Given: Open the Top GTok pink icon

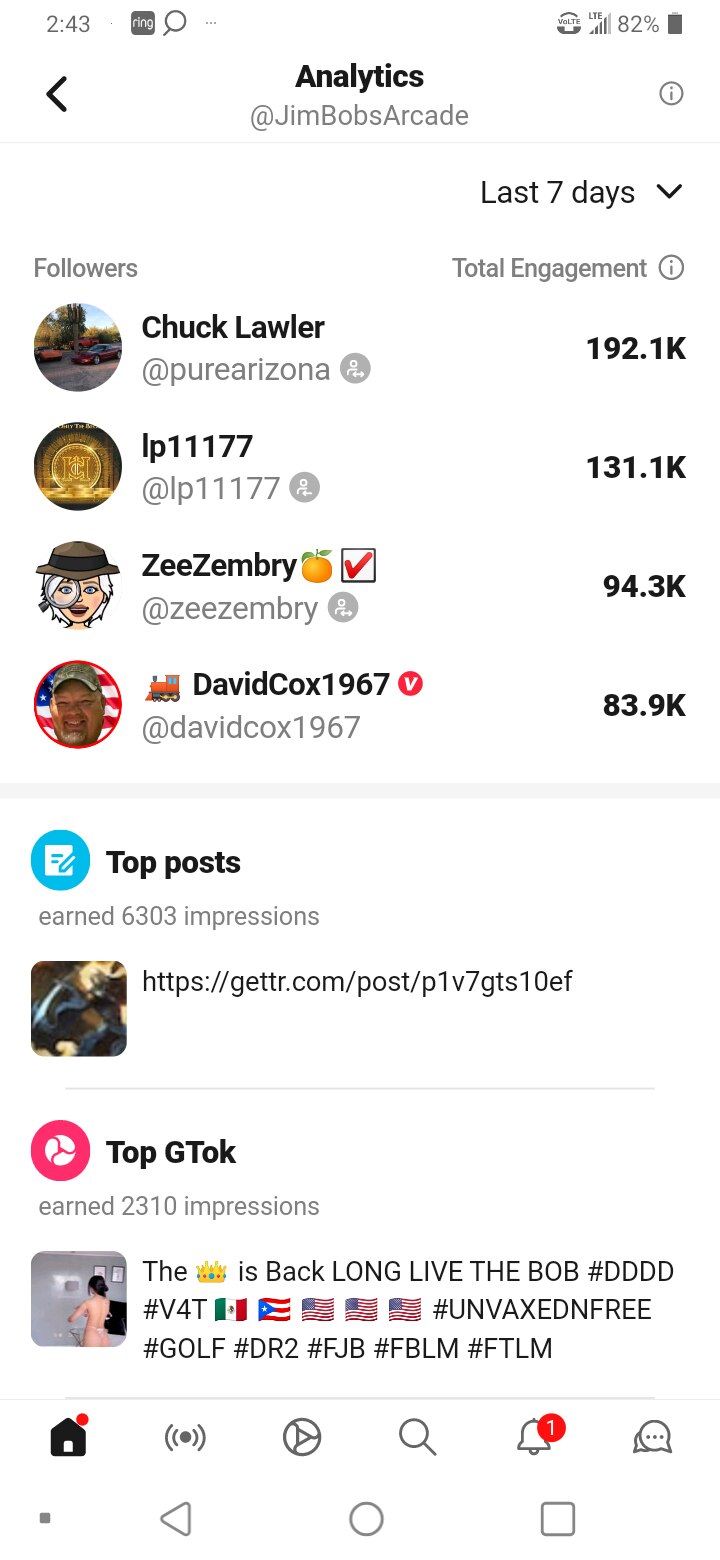Looking at the screenshot, I should (60, 1151).
